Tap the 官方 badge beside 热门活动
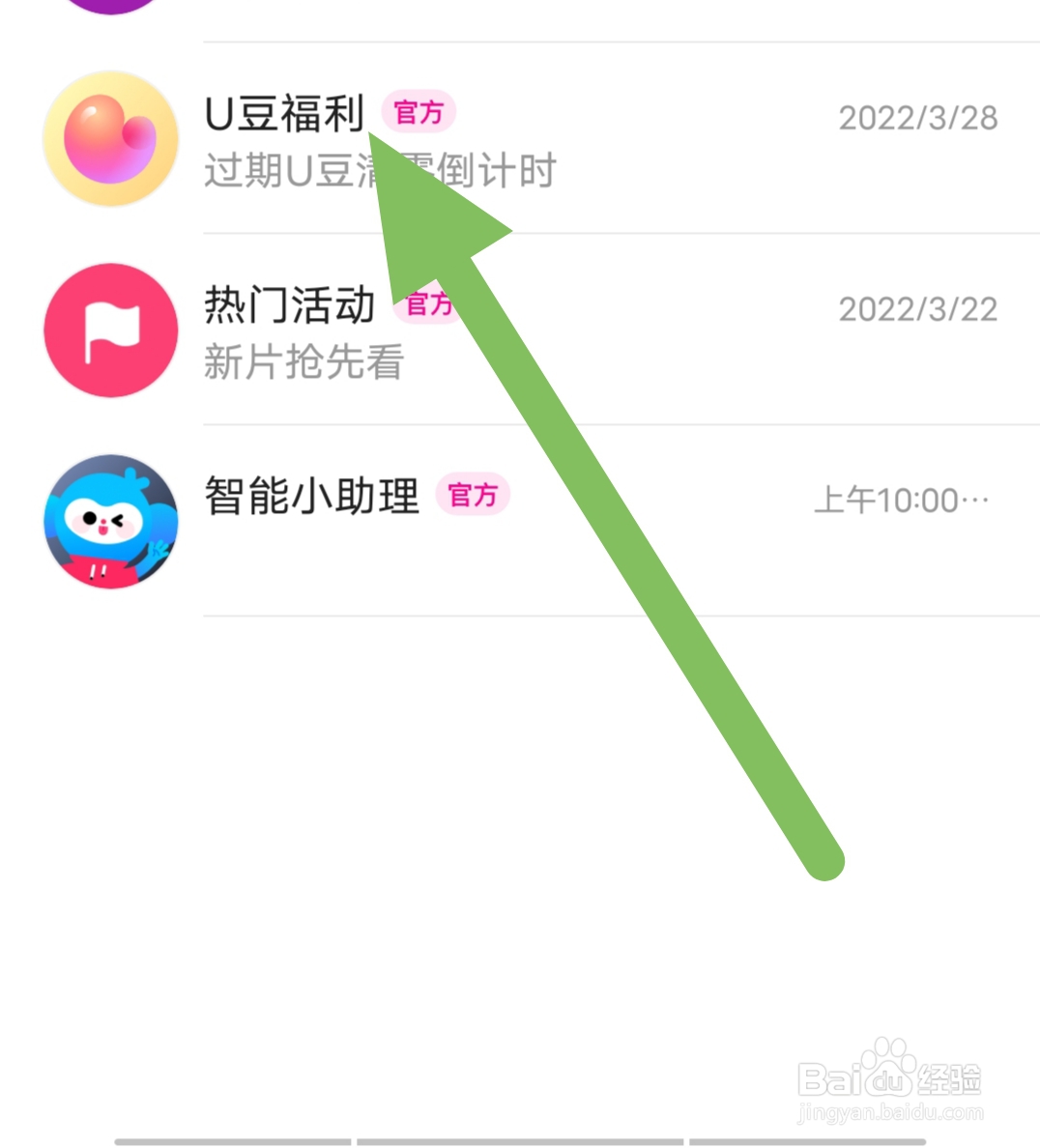1040x1148 pixels. tap(428, 305)
